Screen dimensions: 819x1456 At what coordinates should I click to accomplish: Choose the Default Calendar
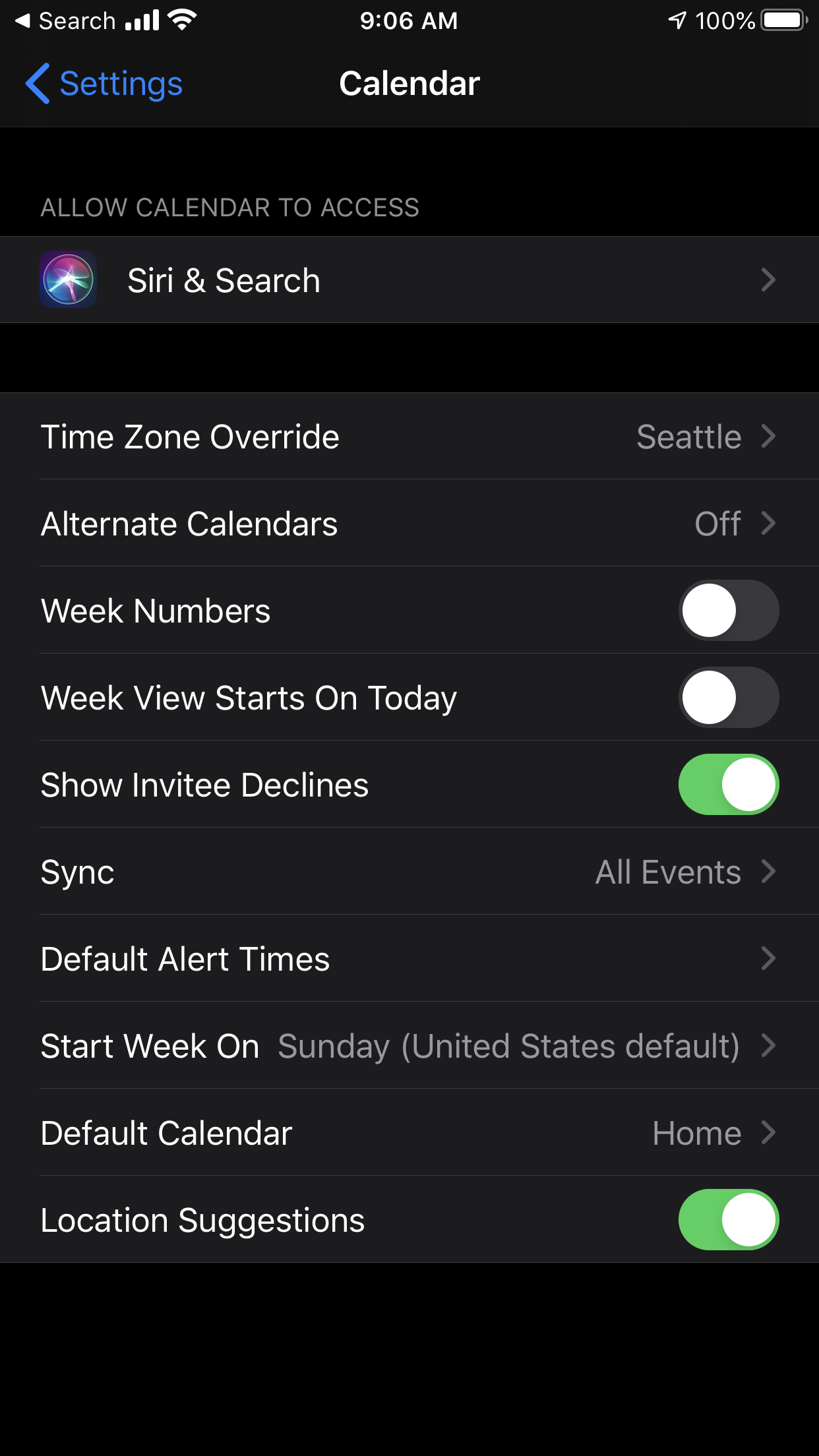(409, 1133)
